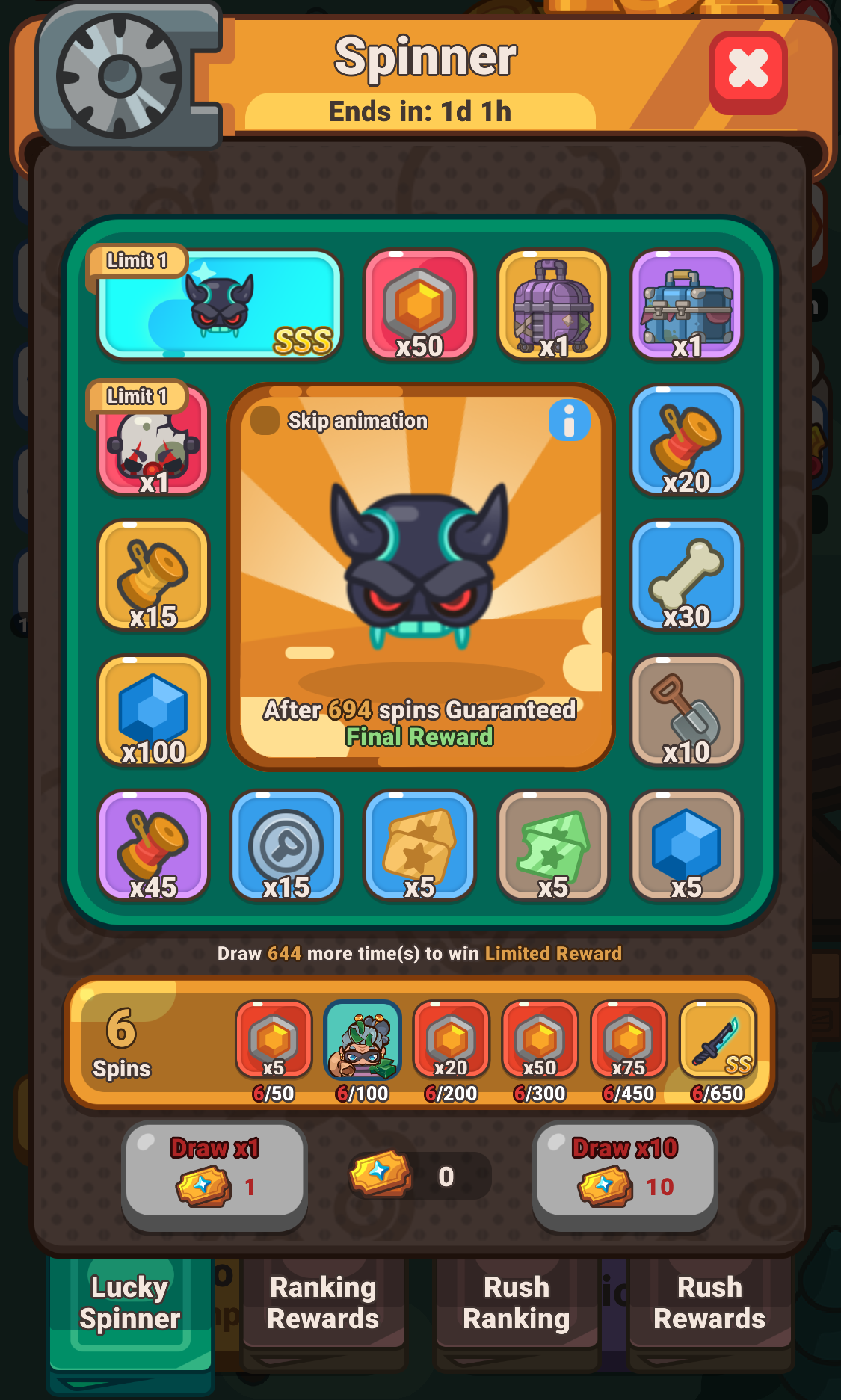
Task: Close the Spinner dialog
Action: point(748,71)
